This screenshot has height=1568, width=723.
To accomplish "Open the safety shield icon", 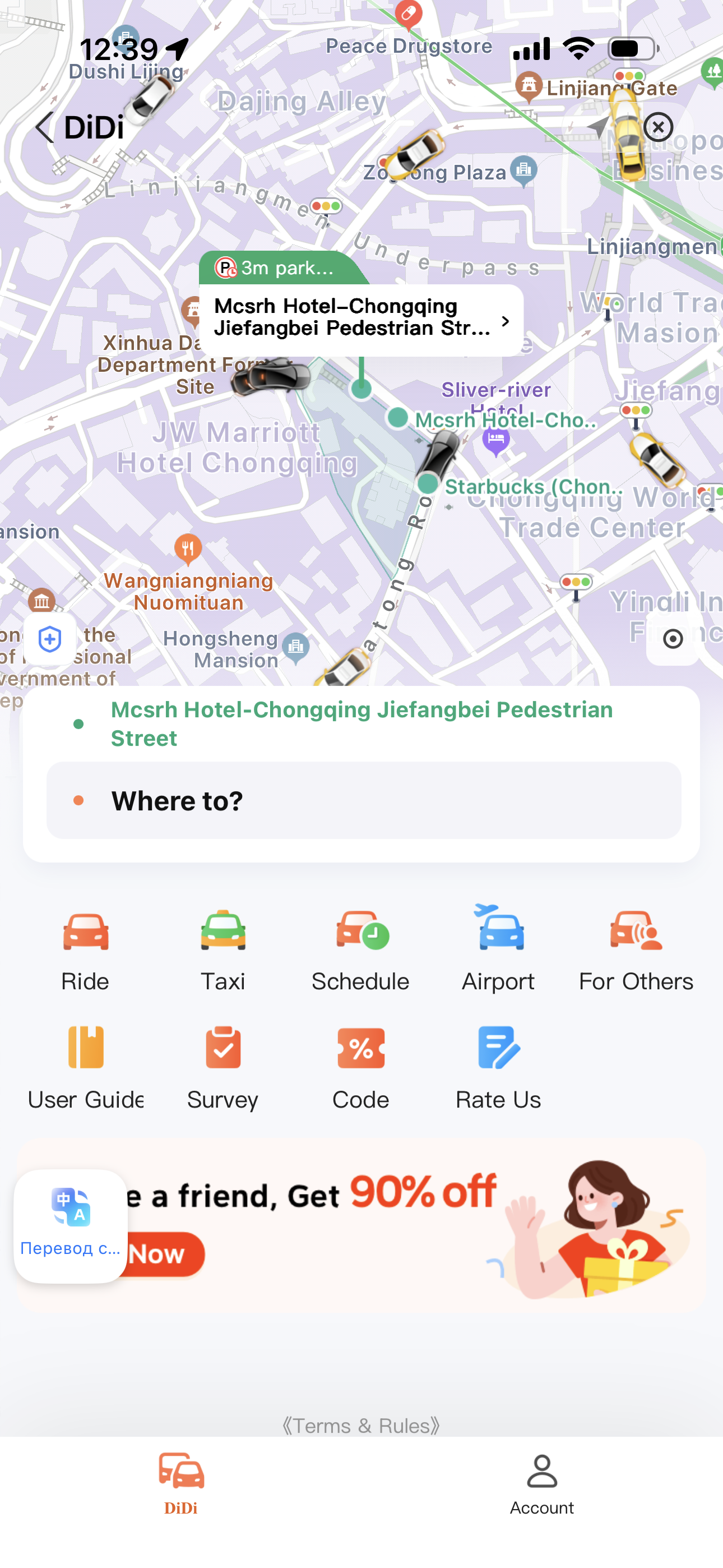I will click(50, 639).
